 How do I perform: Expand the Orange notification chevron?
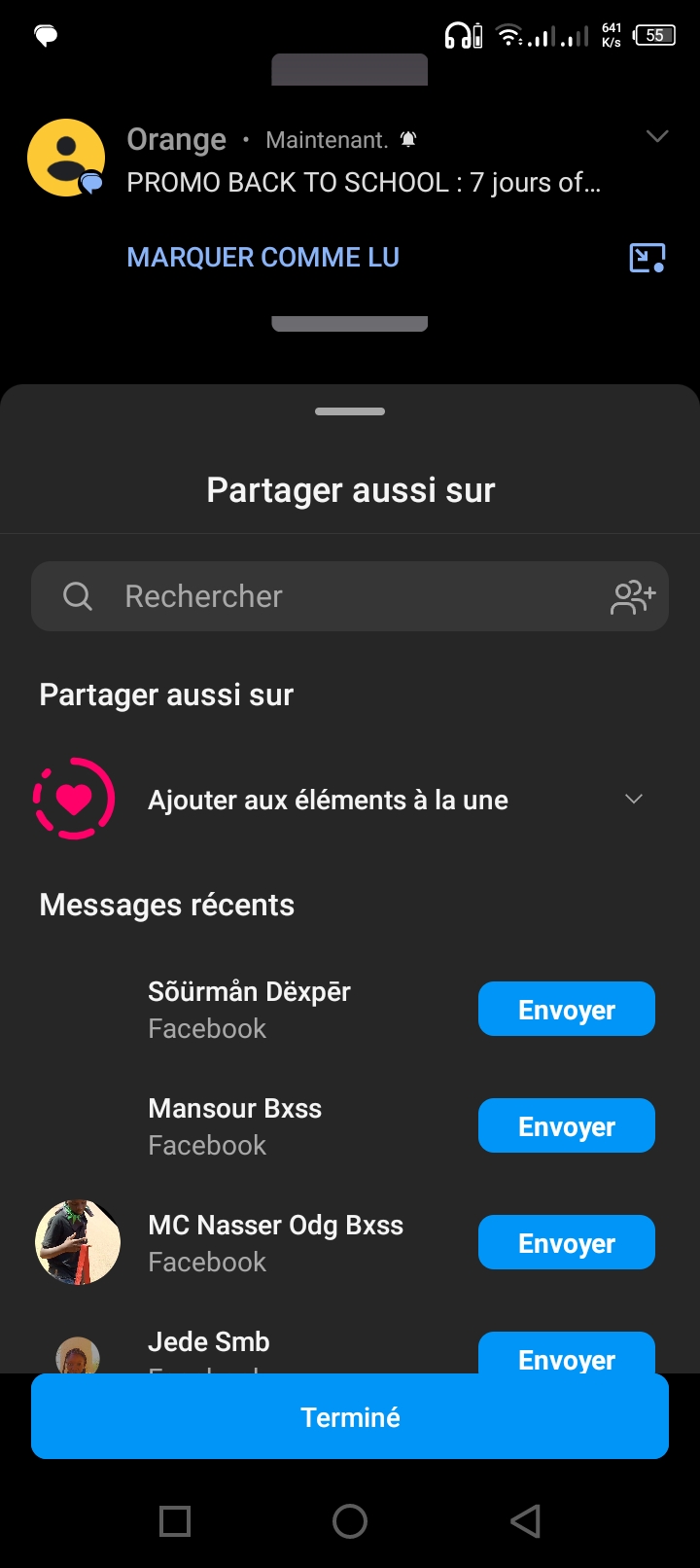(657, 137)
